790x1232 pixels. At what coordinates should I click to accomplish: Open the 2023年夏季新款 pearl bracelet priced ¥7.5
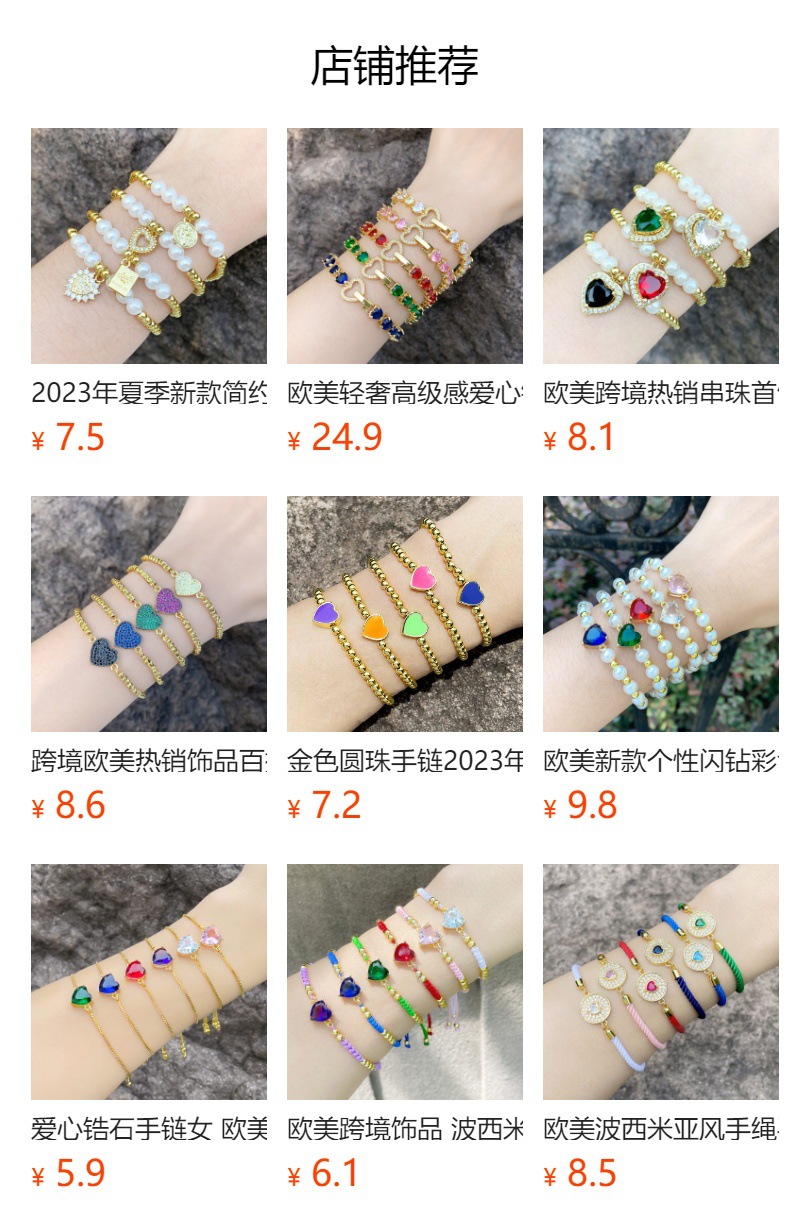point(149,246)
